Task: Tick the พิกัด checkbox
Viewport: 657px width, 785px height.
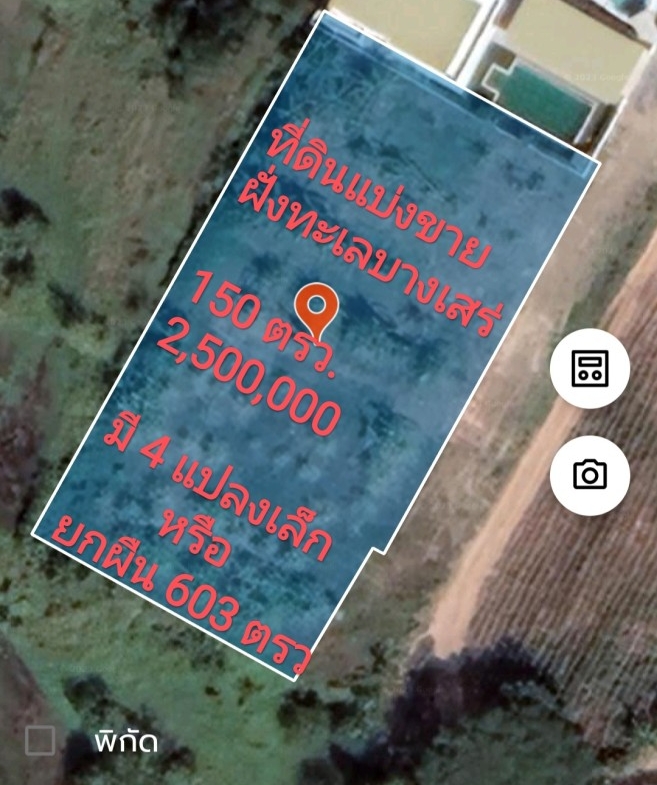Action: (40, 741)
